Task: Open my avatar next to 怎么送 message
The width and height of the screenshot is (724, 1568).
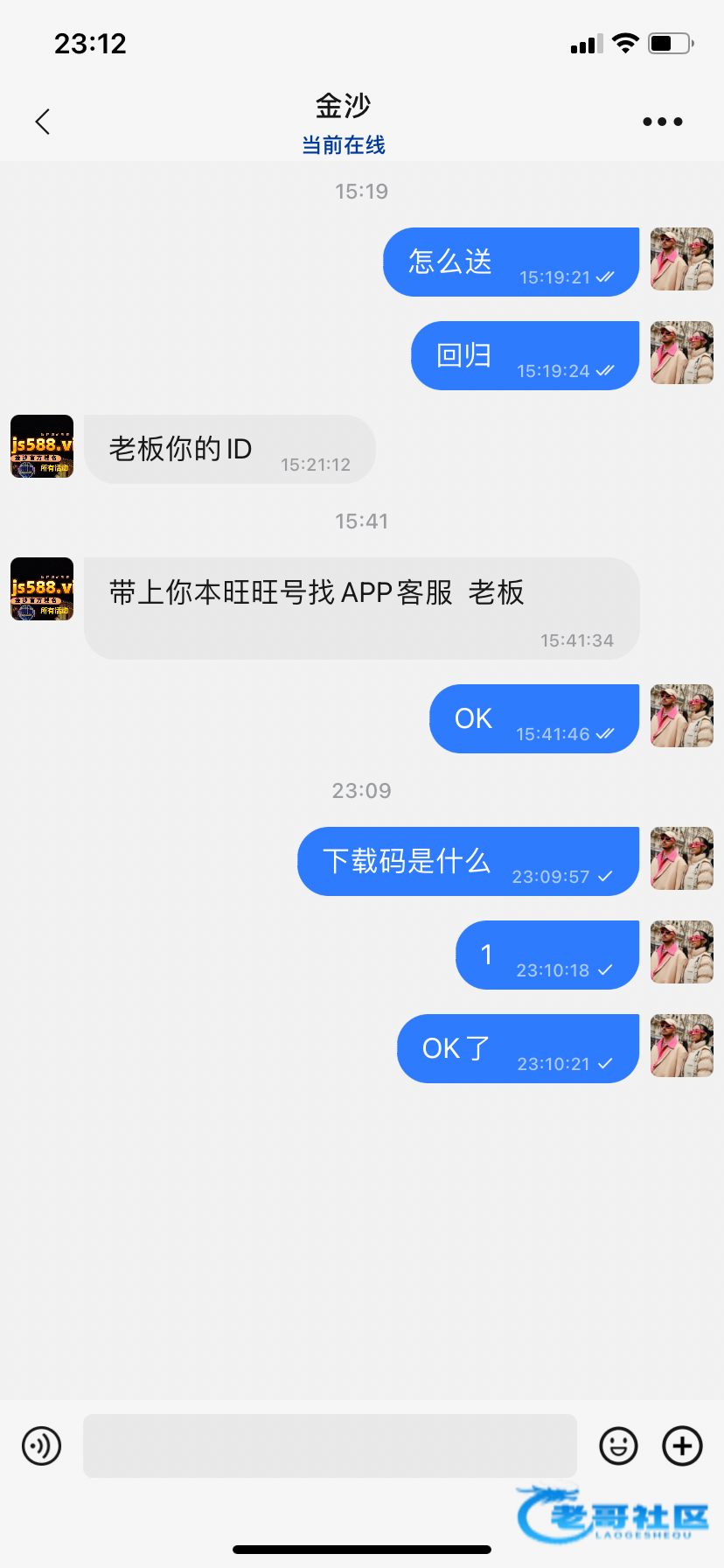Action: pyautogui.click(x=682, y=259)
